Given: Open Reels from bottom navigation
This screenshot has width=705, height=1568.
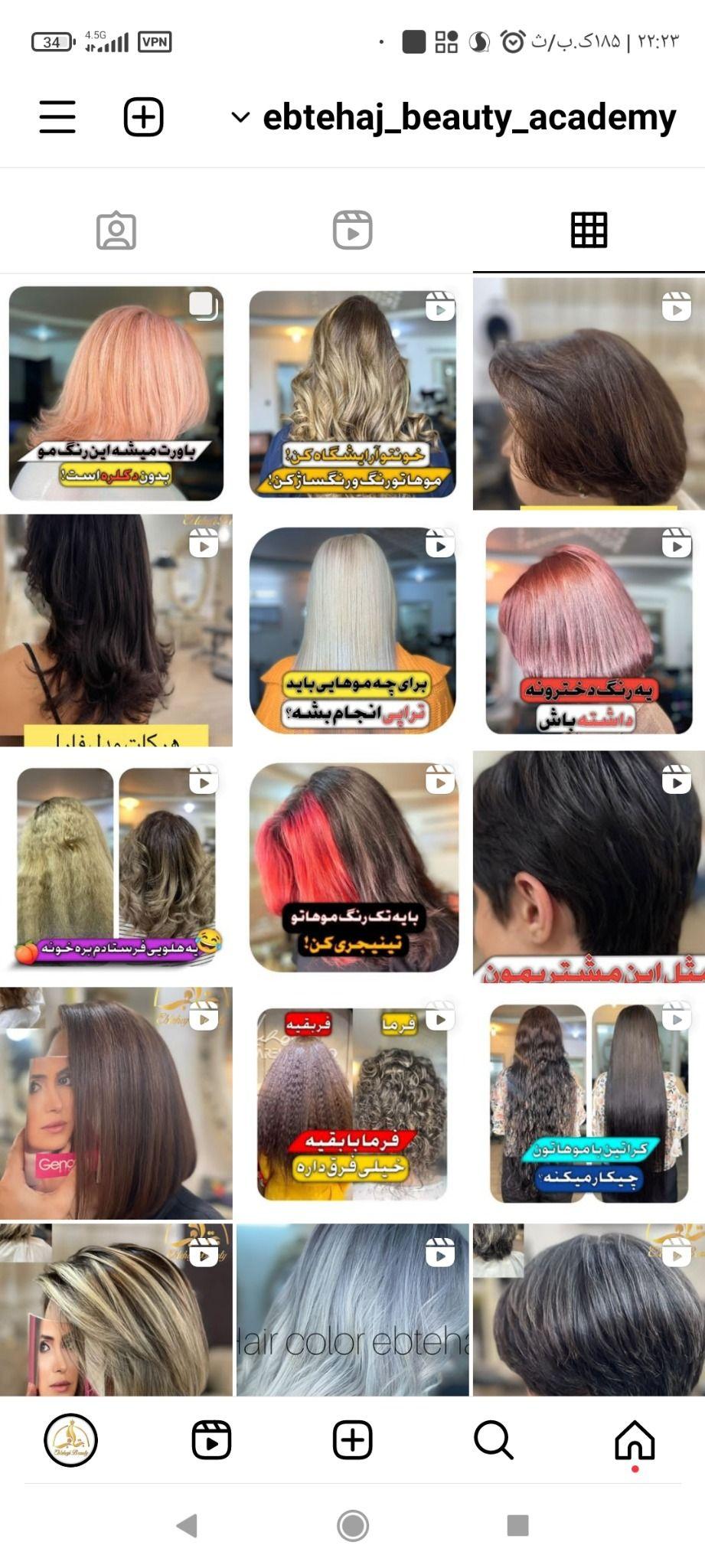Looking at the screenshot, I should [x=211, y=1440].
